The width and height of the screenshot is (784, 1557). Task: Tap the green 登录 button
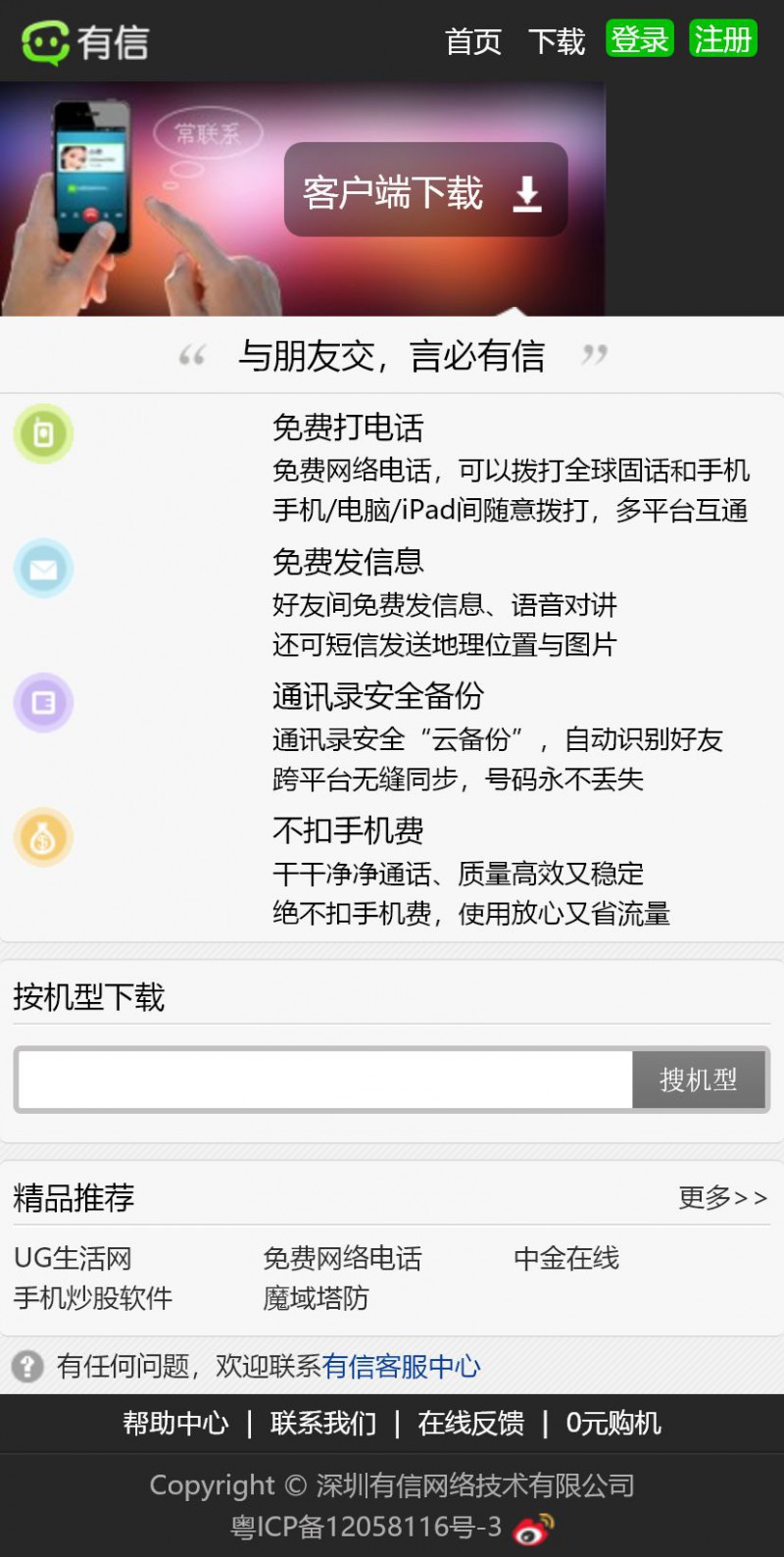click(640, 39)
